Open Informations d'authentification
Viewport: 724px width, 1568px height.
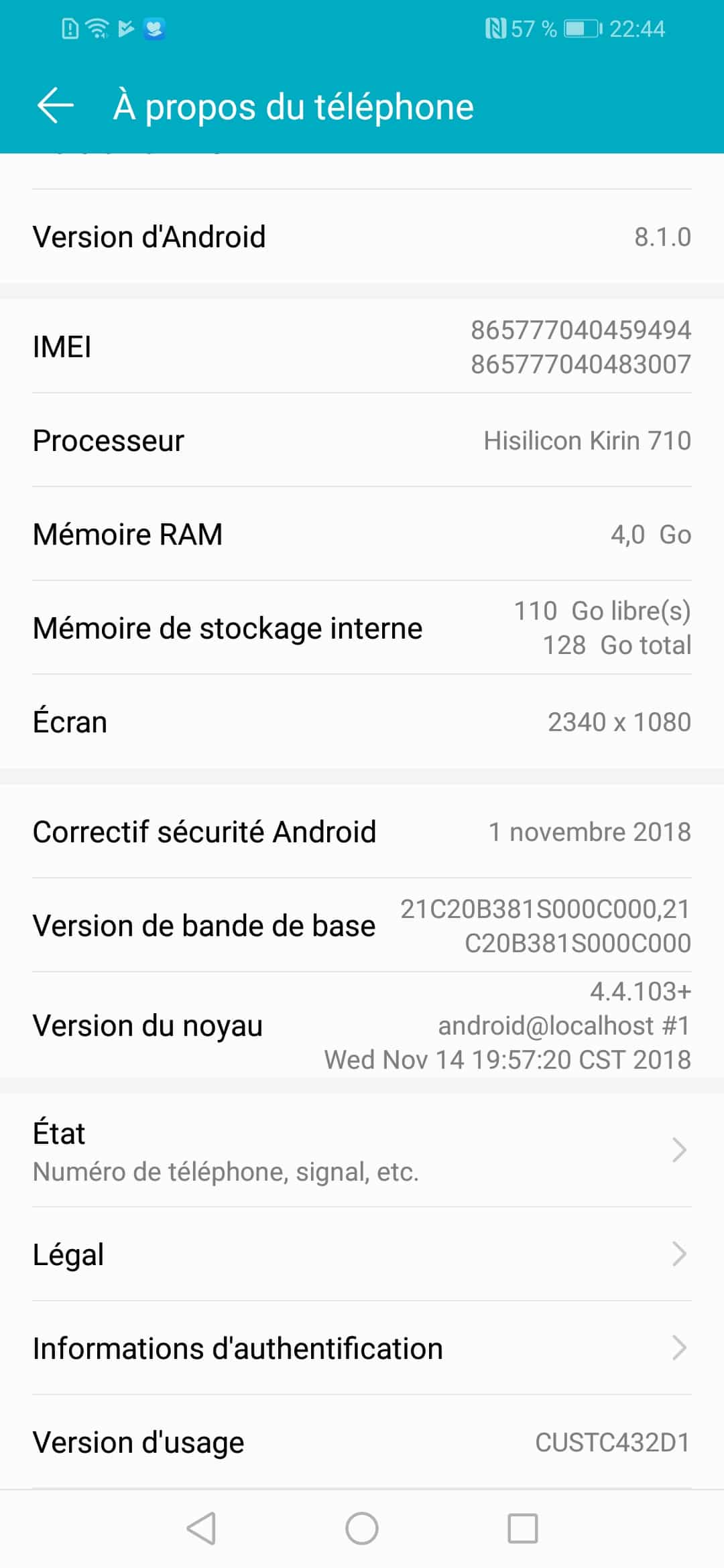coord(362,1348)
